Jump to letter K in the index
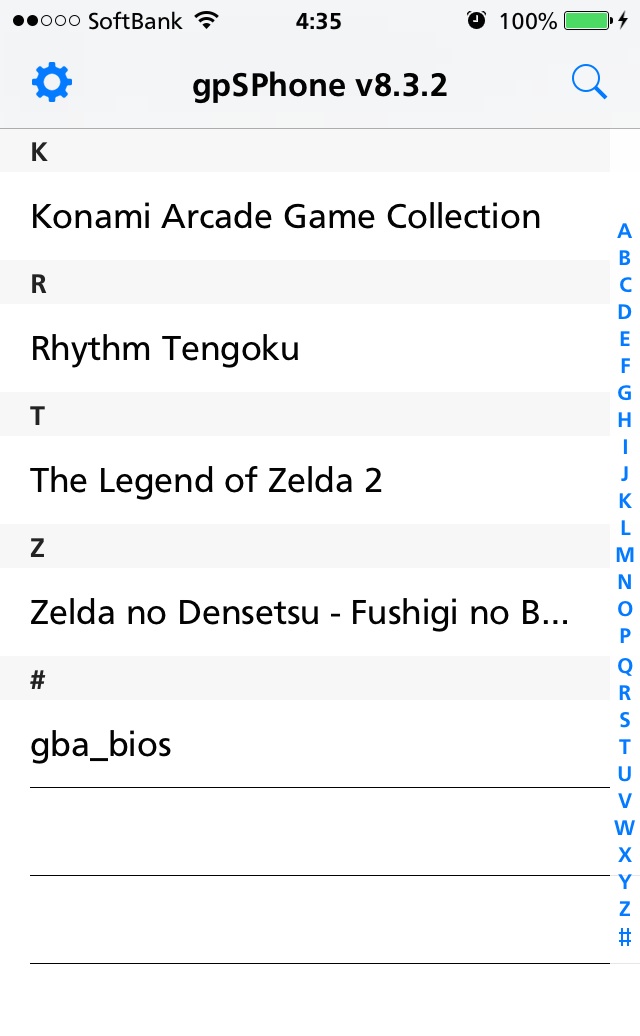This screenshot has height=1036, width=640. click(x=624, y=501)
